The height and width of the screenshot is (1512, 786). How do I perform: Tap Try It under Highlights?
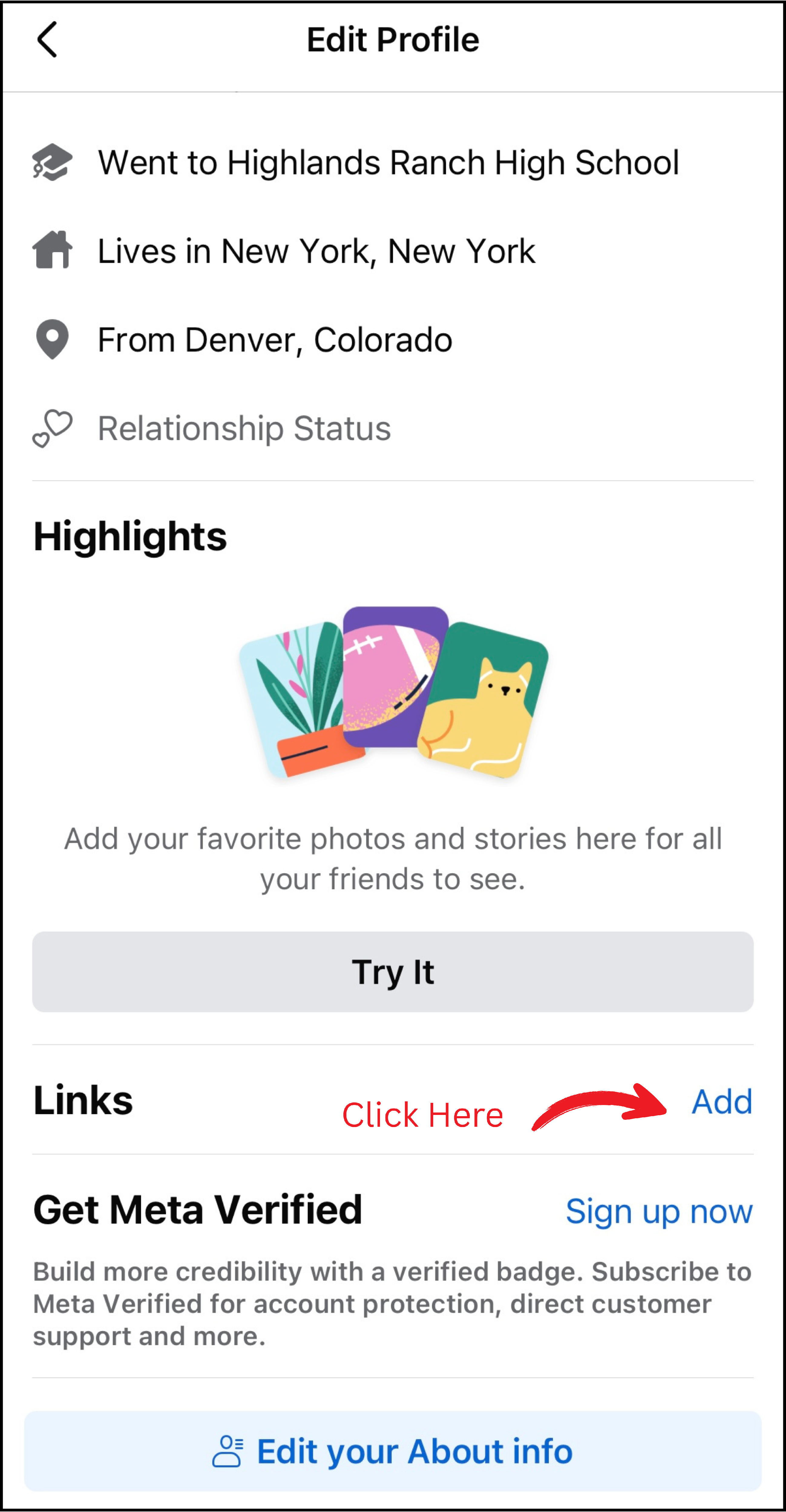pyautogui.click(x=392, y=971)
